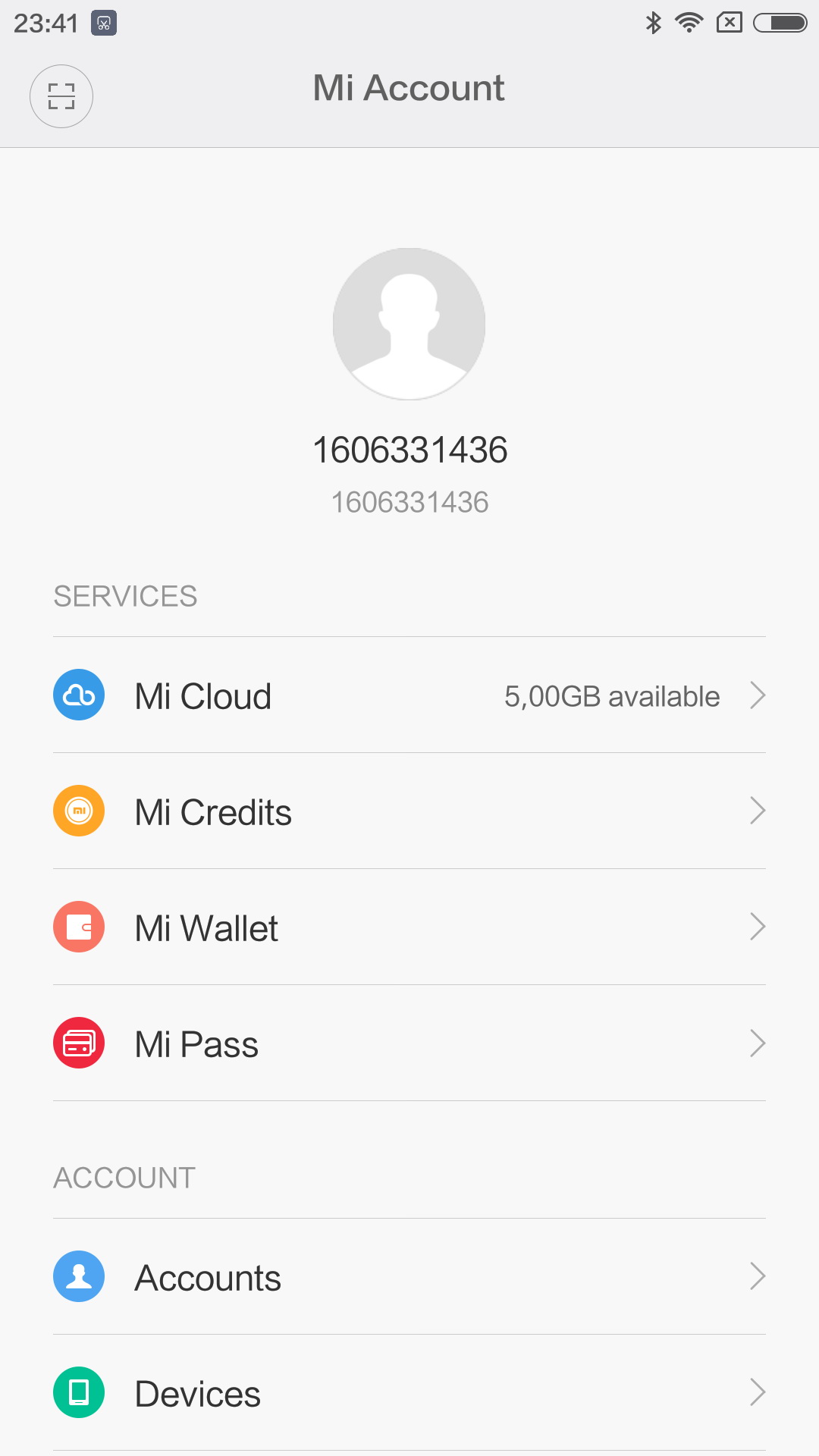Image resolution: width=819 pixels, height=1456 pixels.
Task: Tap the profile avatar picture
Action: coord(409,324)
